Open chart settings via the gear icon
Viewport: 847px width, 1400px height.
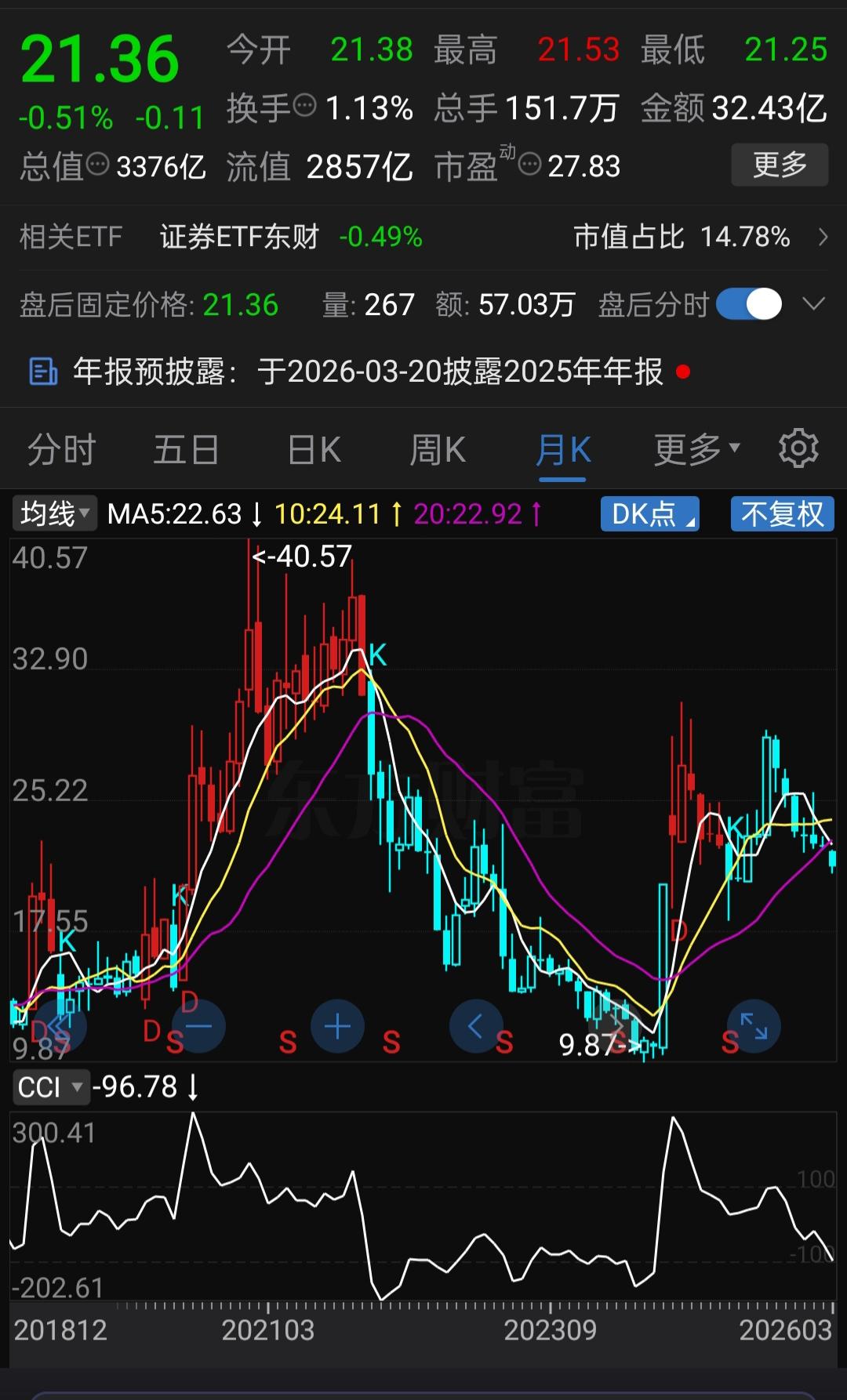click(x=798, y=448)
